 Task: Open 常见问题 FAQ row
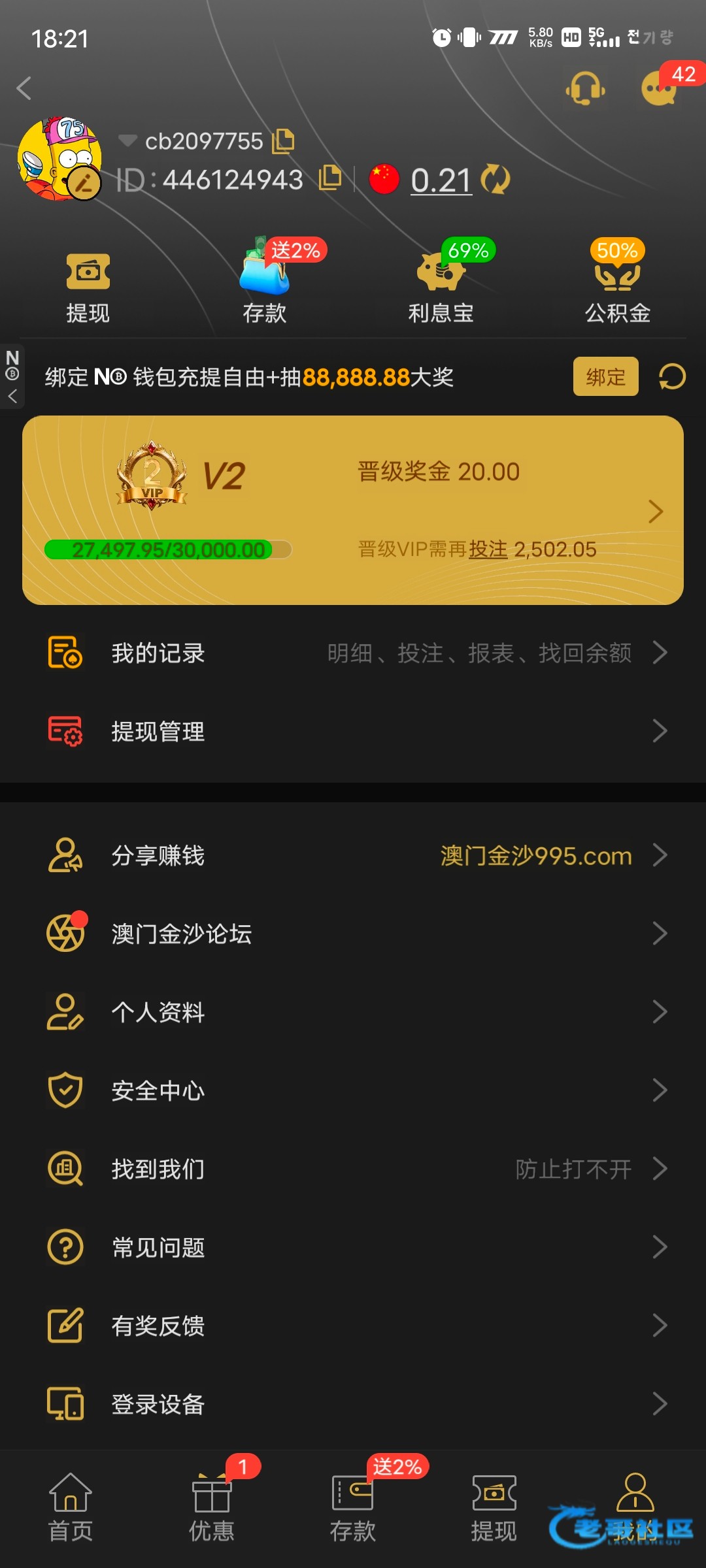(353, 1247)
